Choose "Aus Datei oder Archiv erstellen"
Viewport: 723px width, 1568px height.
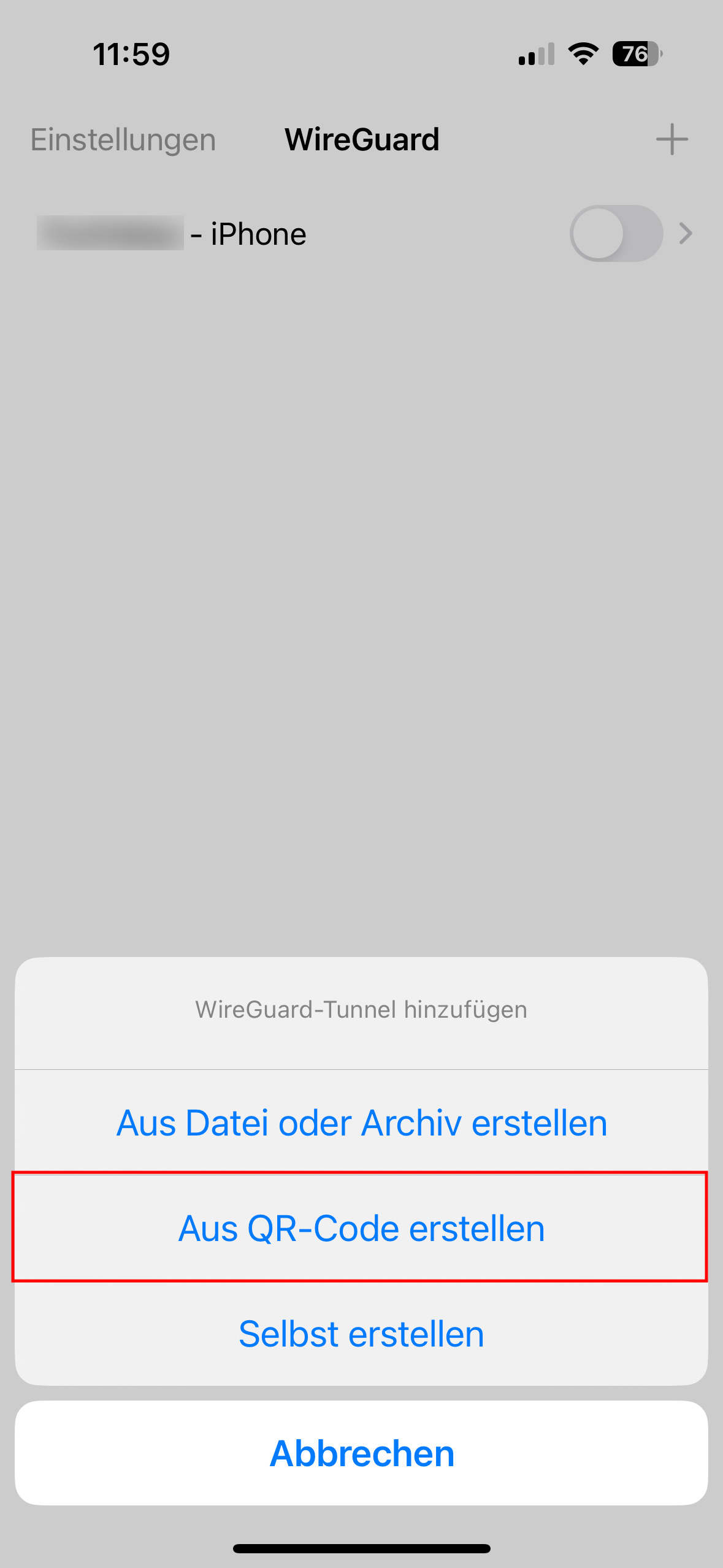pyautogui.click(x=361, y=1123)
